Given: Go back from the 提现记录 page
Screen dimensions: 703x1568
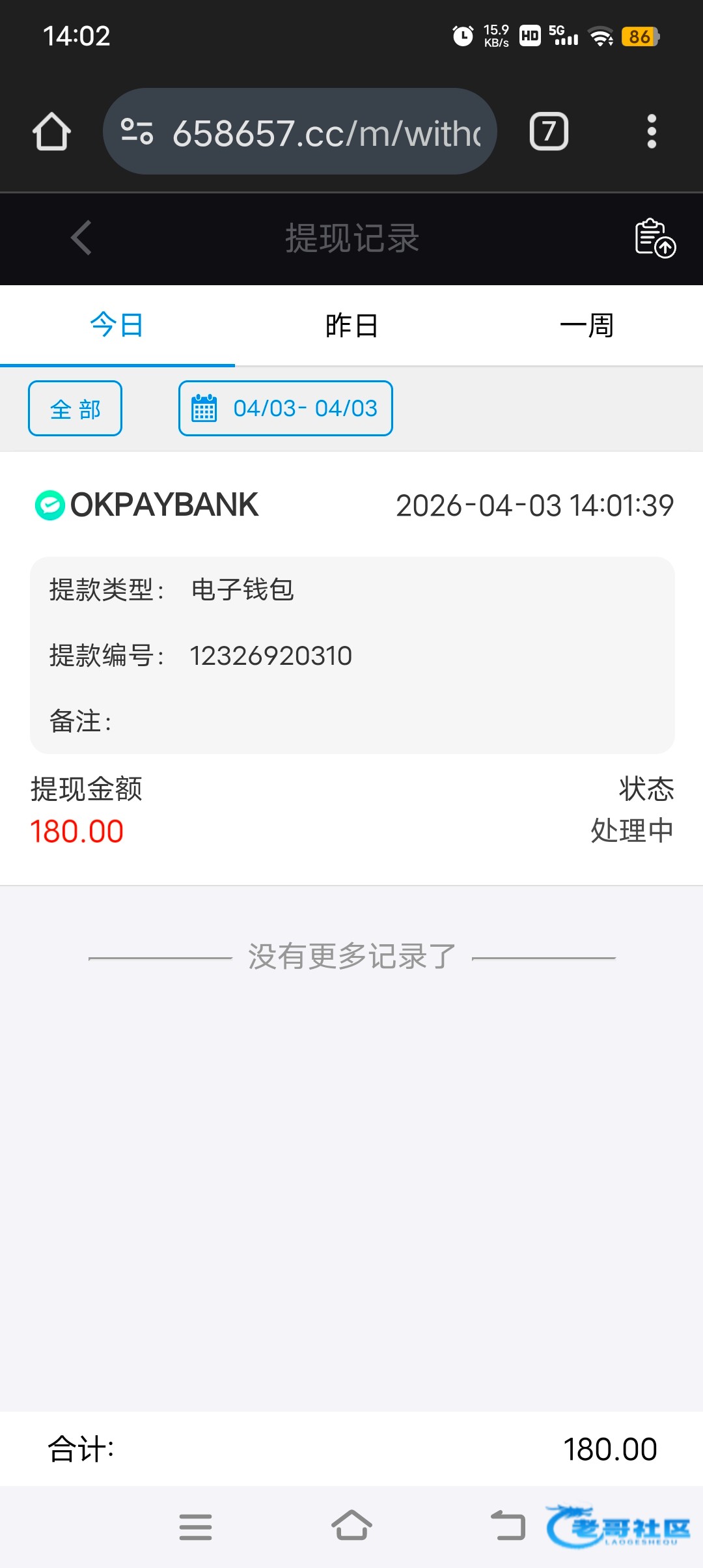Looking at the screenshot, I should [x=81, y=238].
